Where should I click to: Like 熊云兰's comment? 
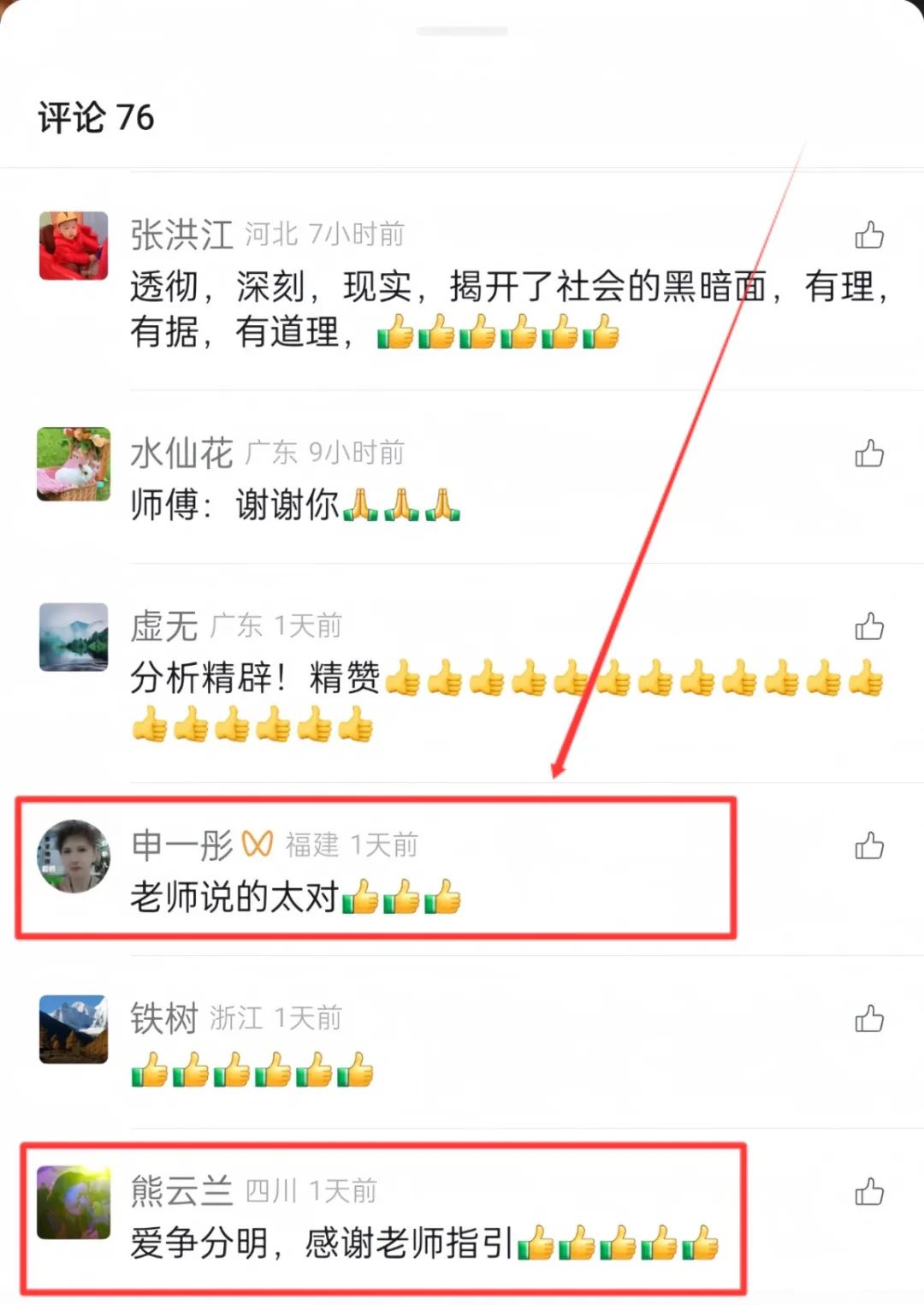coord(869,1191)
